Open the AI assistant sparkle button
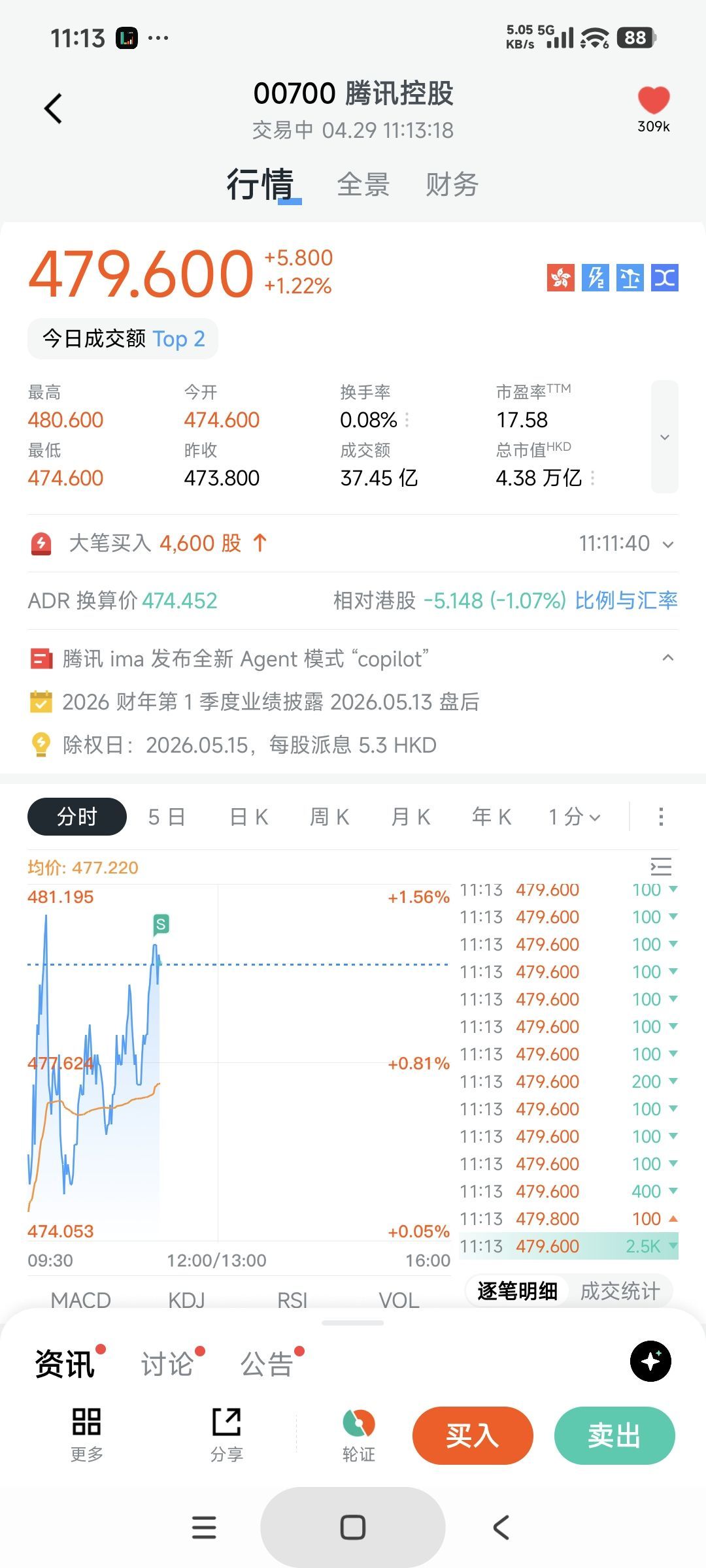The image size is (706, 1568). [650, 1361]
